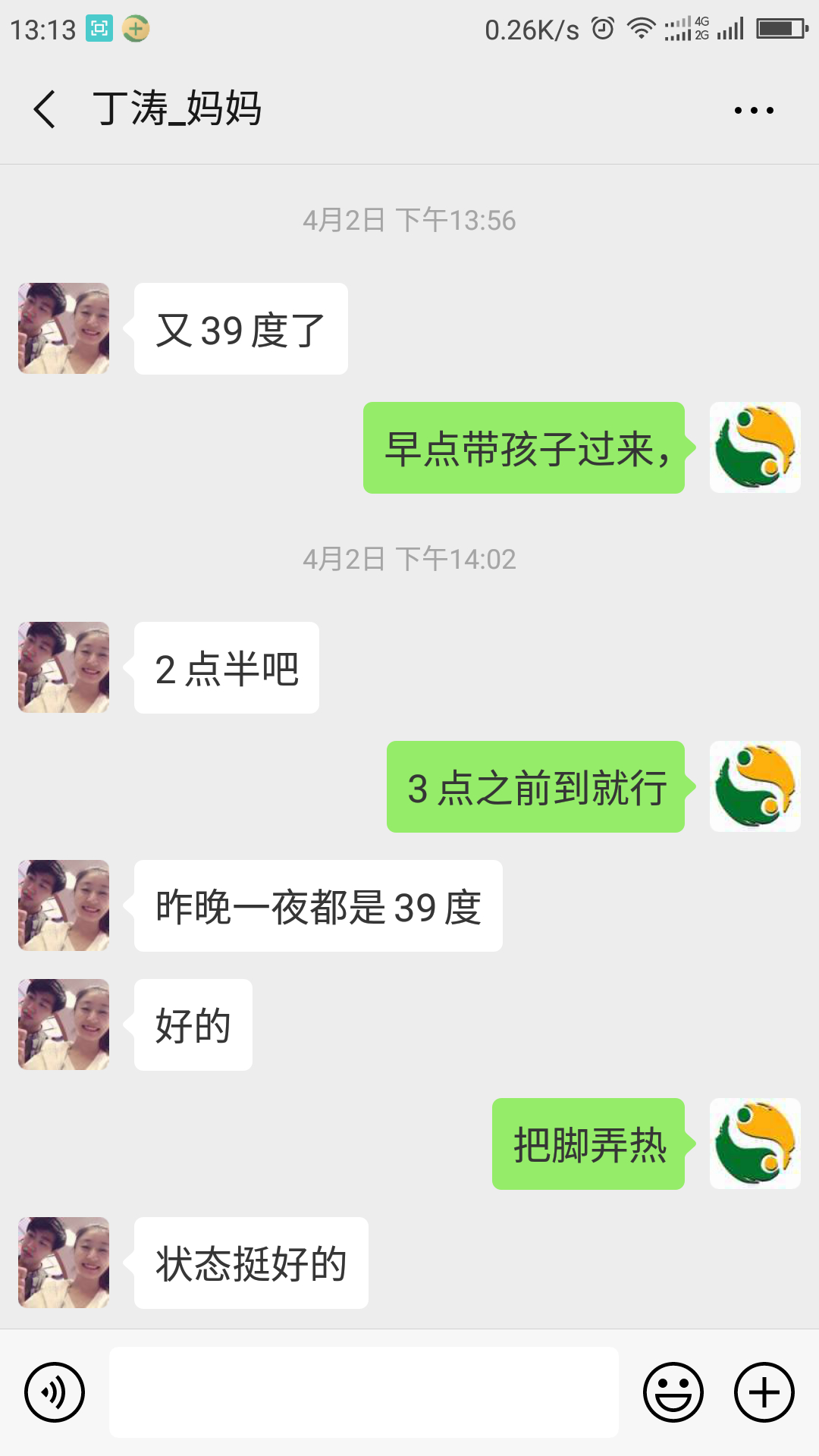Open the plus attachments menu
Image resolution: width=819 pixels, height=1456 pixels.
(764, 1392)
